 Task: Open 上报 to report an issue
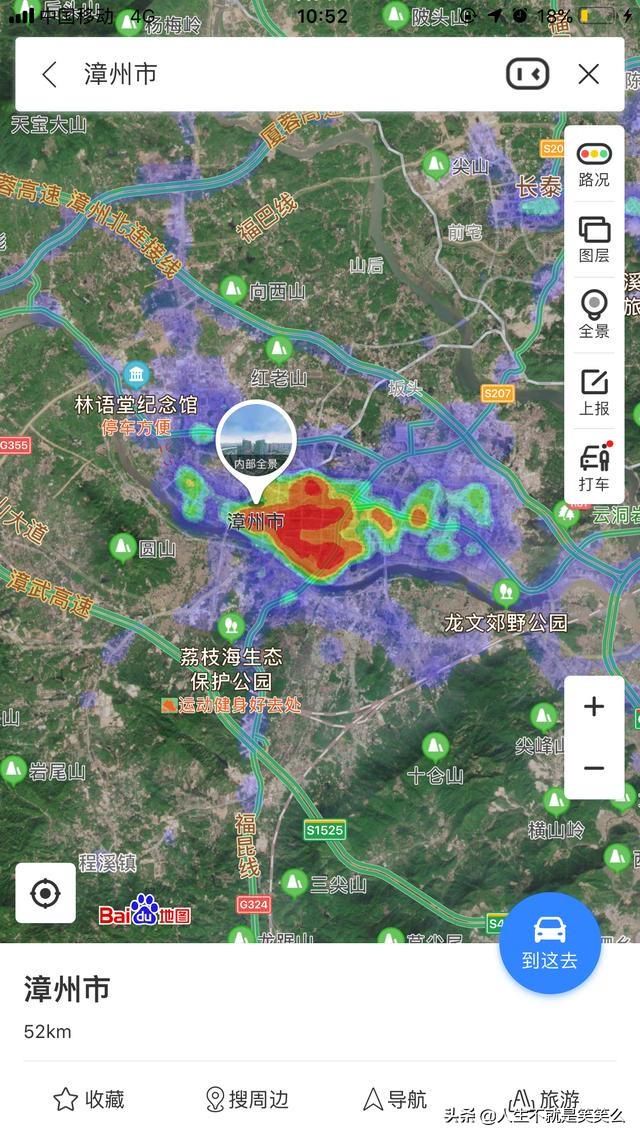tap(594, 393)
